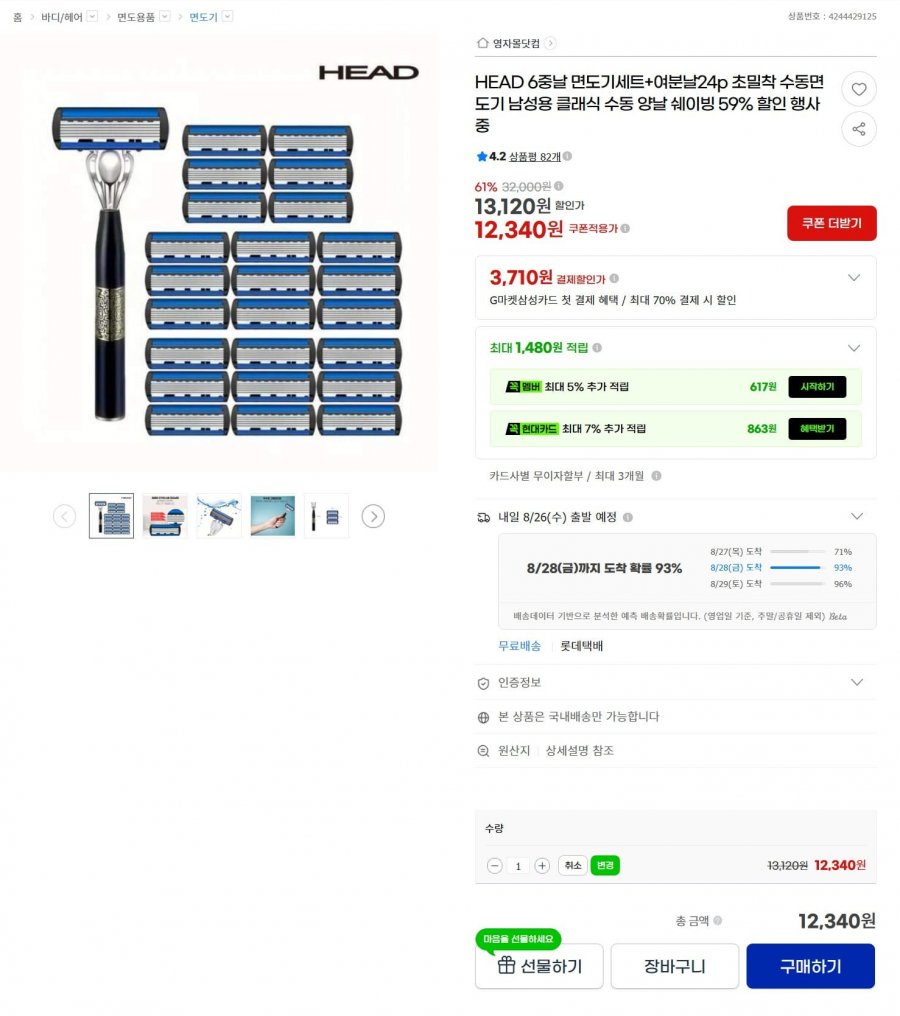Viewport: 900px width, 1016px height.
Task: Open 면도기 category dropdown in breadcrumb
Action: (227, 16)
